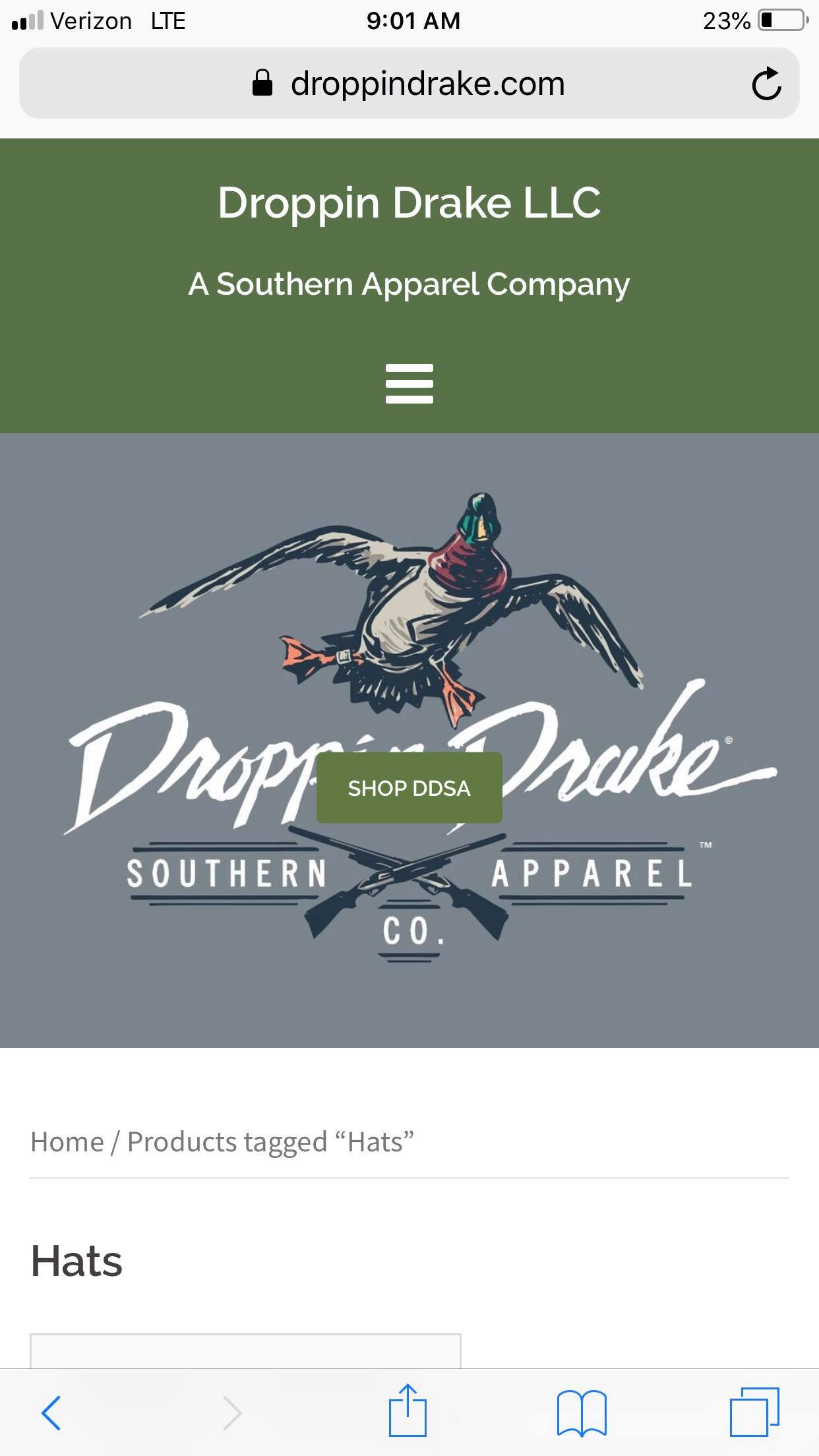This screenshot has height=1456, width=819.
Task: Open the Droppin Drake LLC site title
Action: coord(409,202)
